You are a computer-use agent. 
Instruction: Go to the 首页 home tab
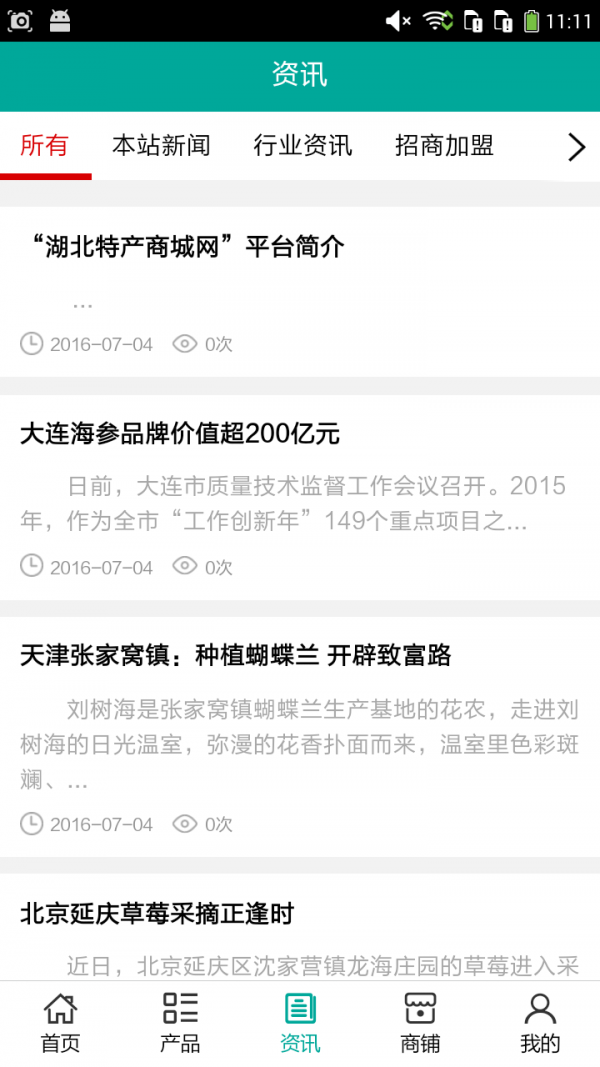[x=60, y=1023]
